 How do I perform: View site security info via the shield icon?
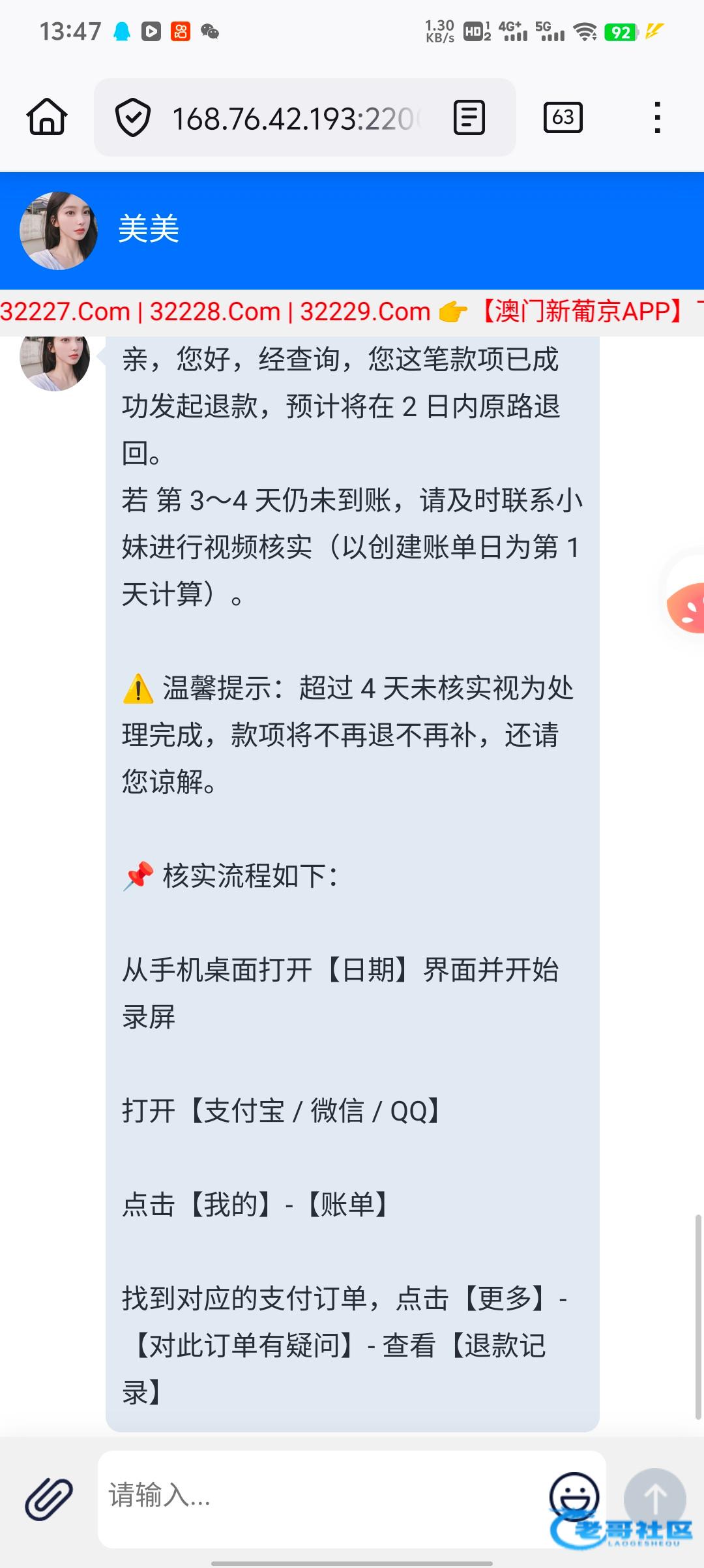tap(133, 118)
